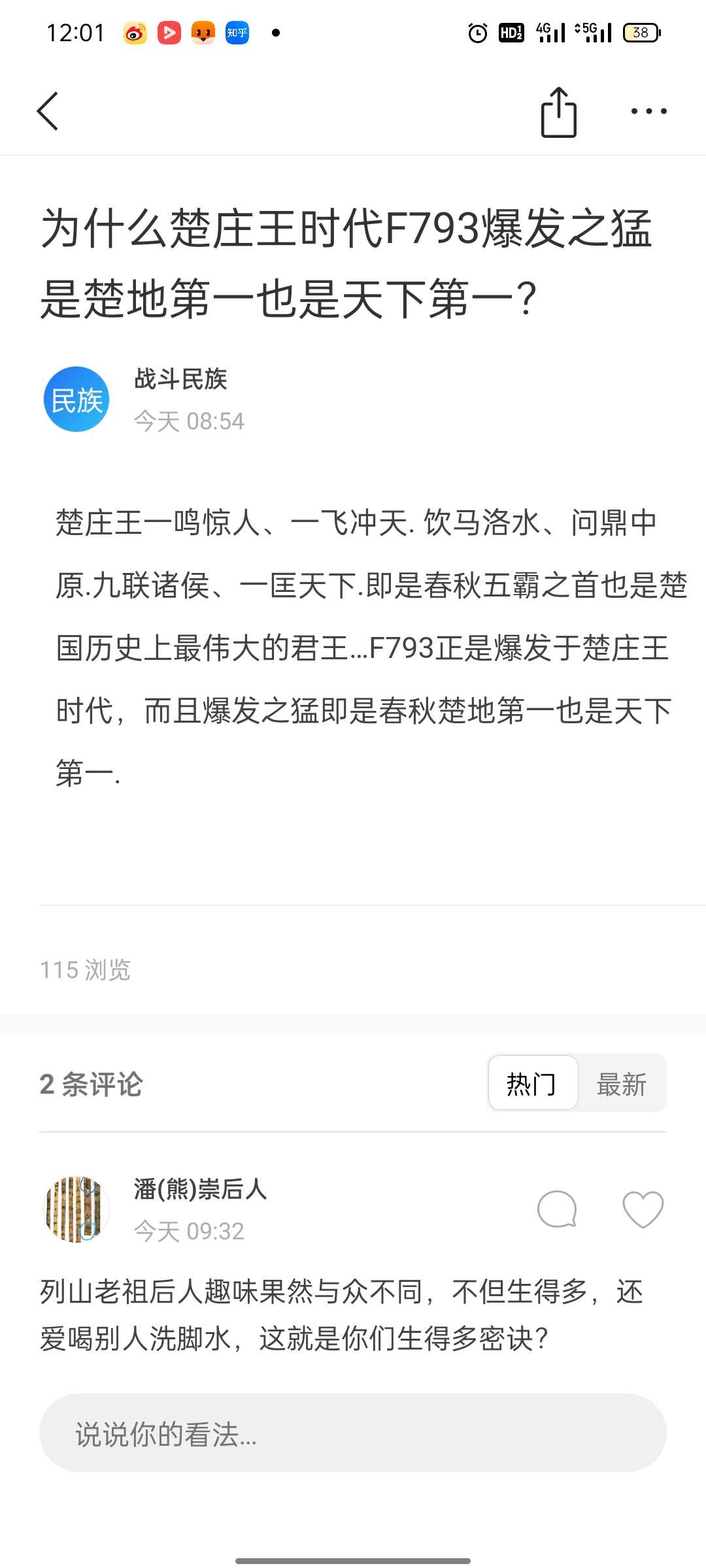Screen dimensions: 706x1568
Task: Open 潘(熊)崇后人's profile avatar
Action: coord(76,1209)
